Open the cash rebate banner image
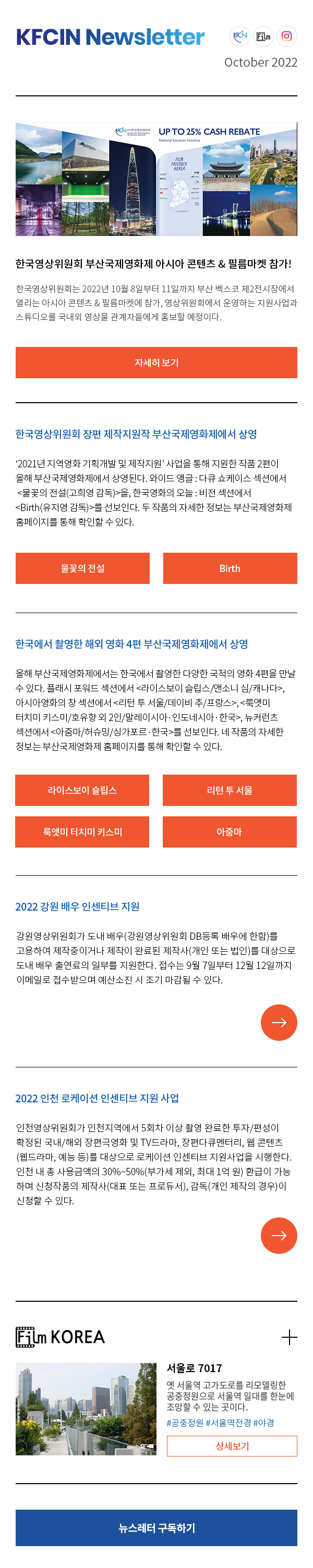Image resolution: width=313 pixels, height=1568 pixels. pos(156,180)
